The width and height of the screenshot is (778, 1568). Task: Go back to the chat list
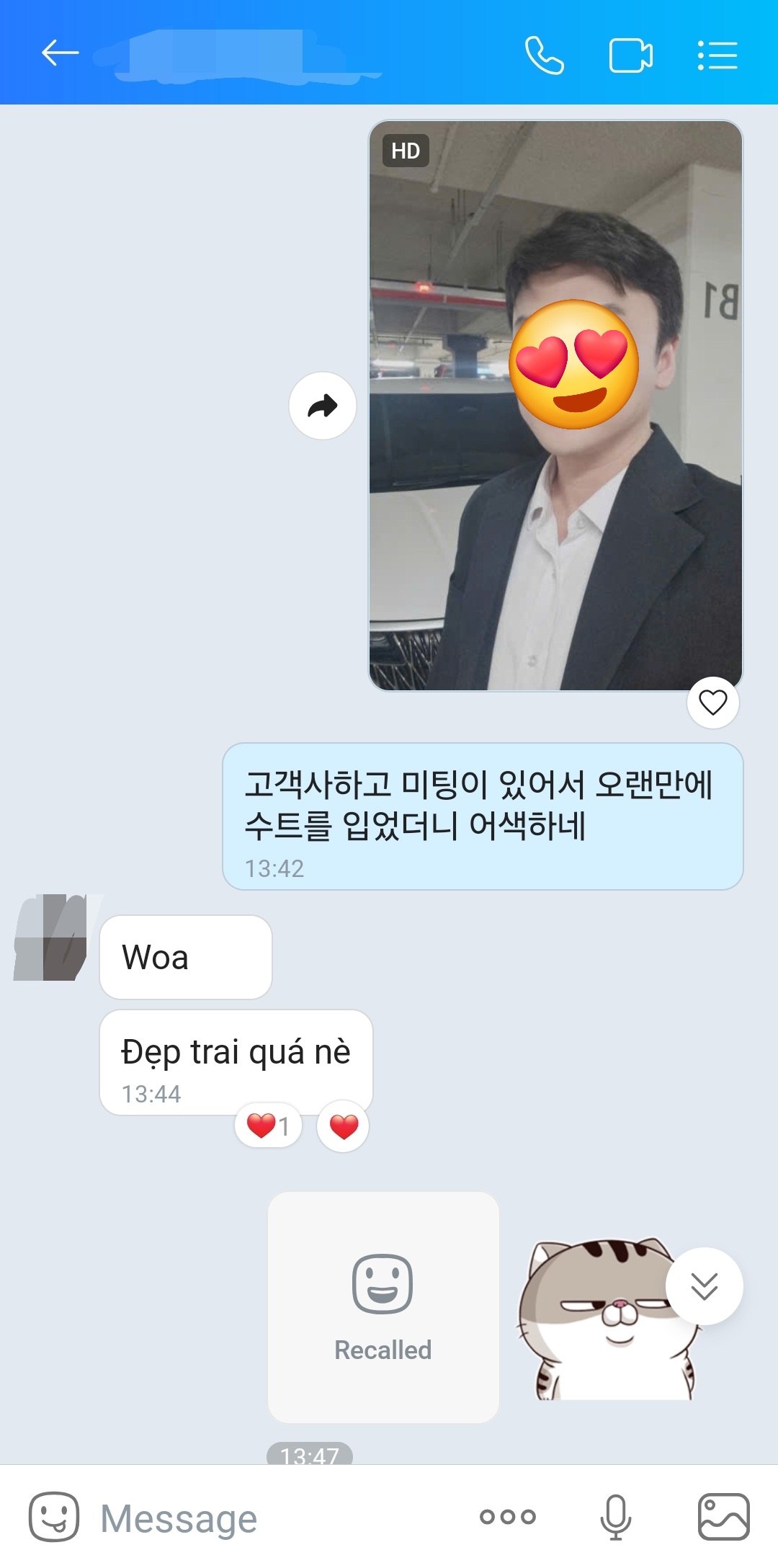click(x=60, y=53)
